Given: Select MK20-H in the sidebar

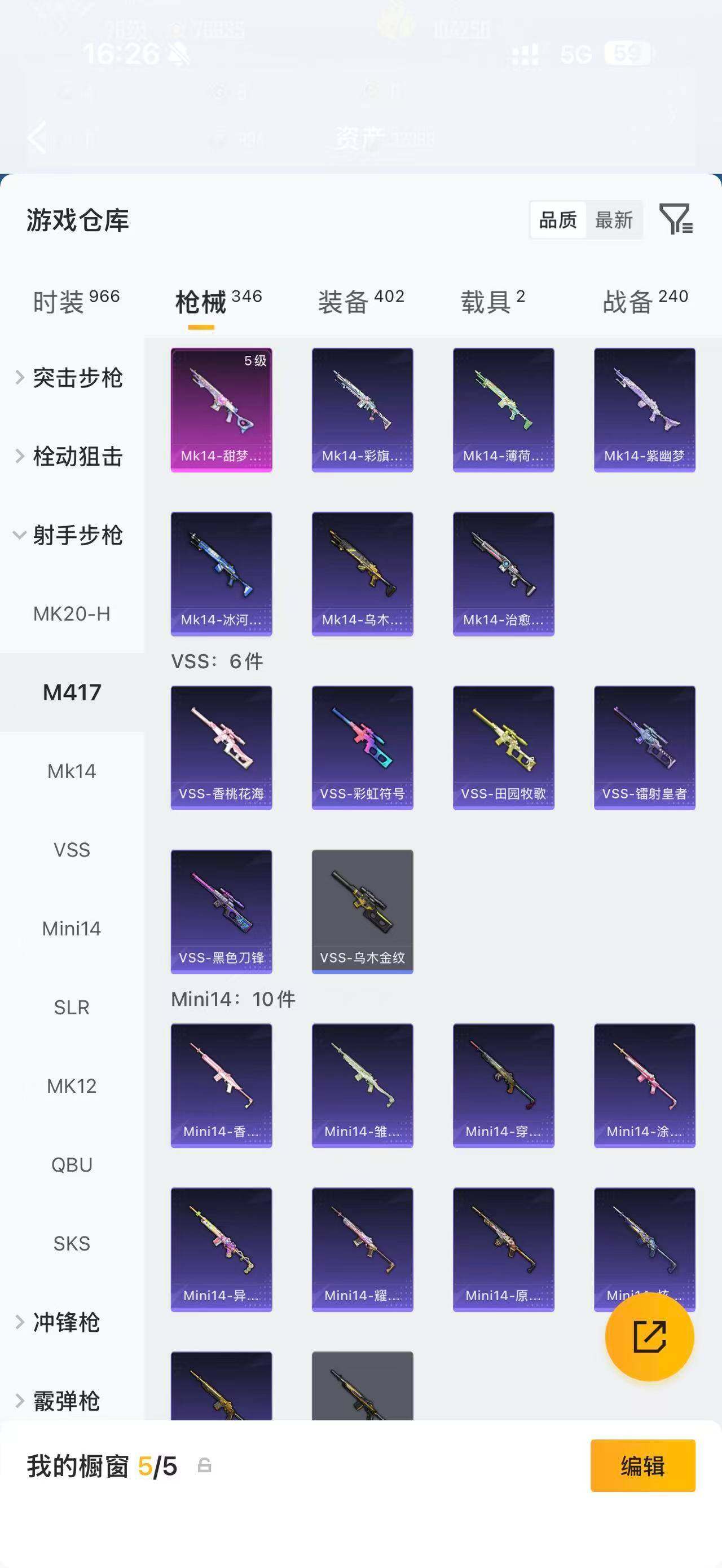Looking at the screenshot, I should (72, 613).
